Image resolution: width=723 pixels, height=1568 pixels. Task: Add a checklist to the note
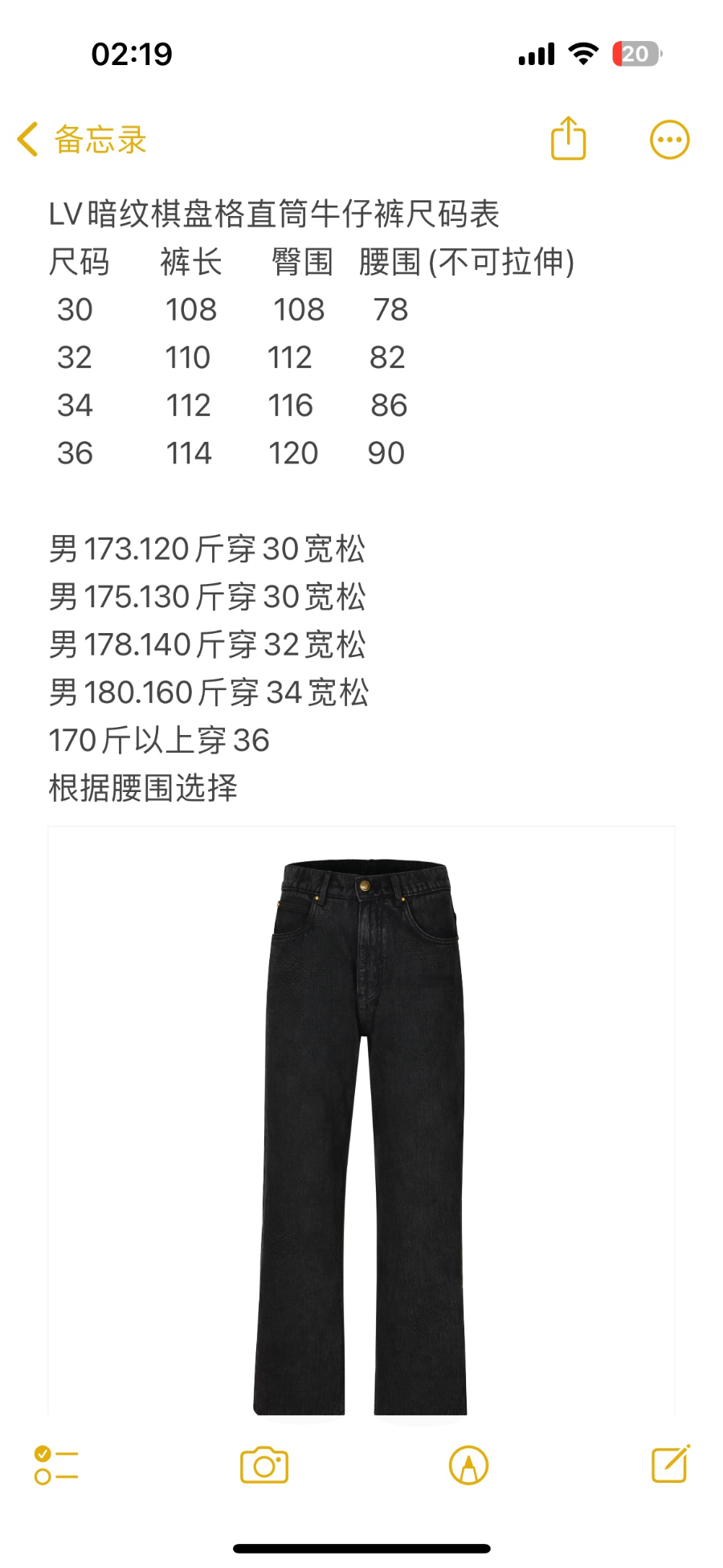pos(56,1465)
